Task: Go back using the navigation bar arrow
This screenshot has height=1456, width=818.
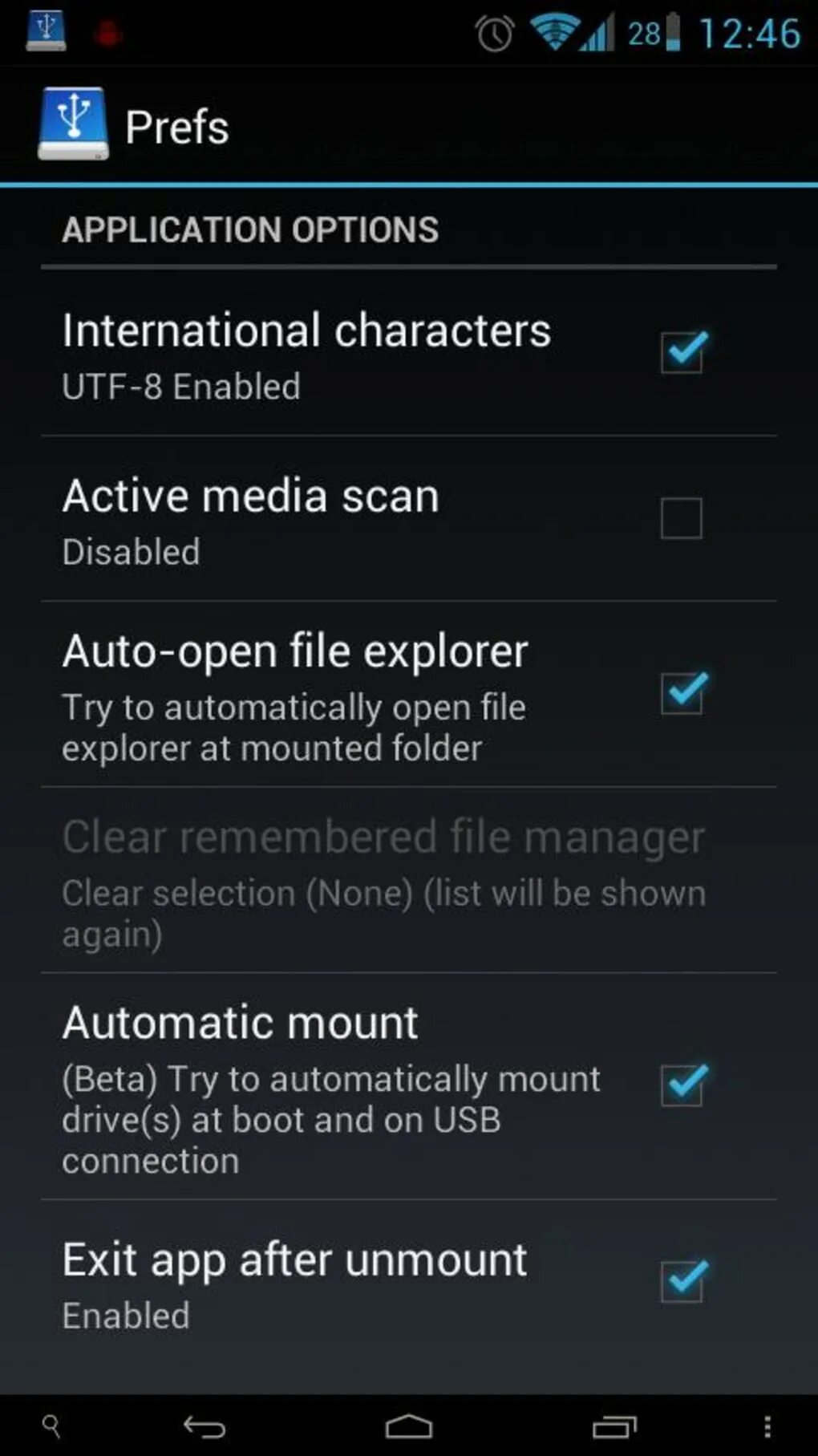Action: pos(204,1426)
